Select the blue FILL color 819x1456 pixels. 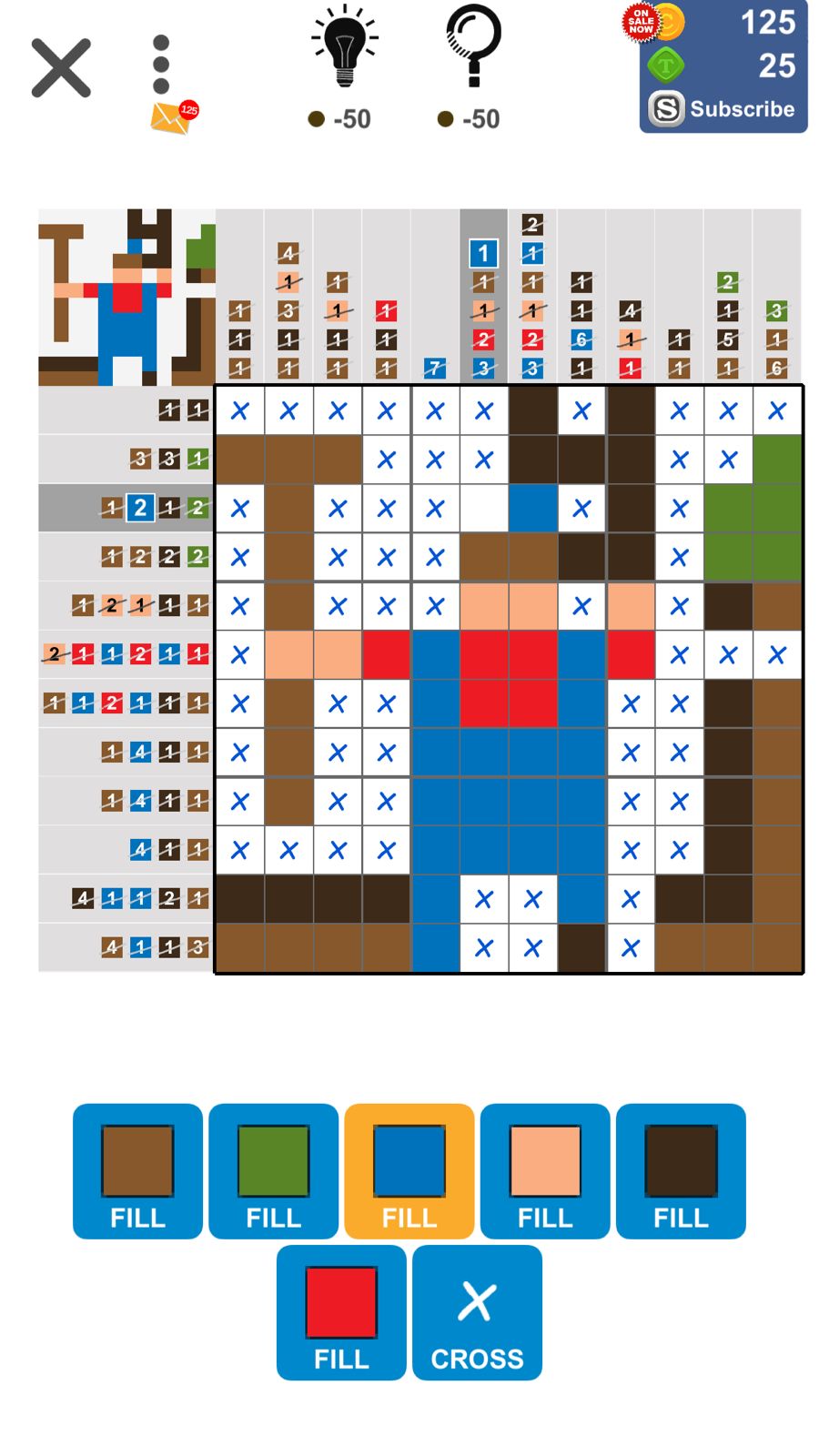click(x=409, y=1171)
